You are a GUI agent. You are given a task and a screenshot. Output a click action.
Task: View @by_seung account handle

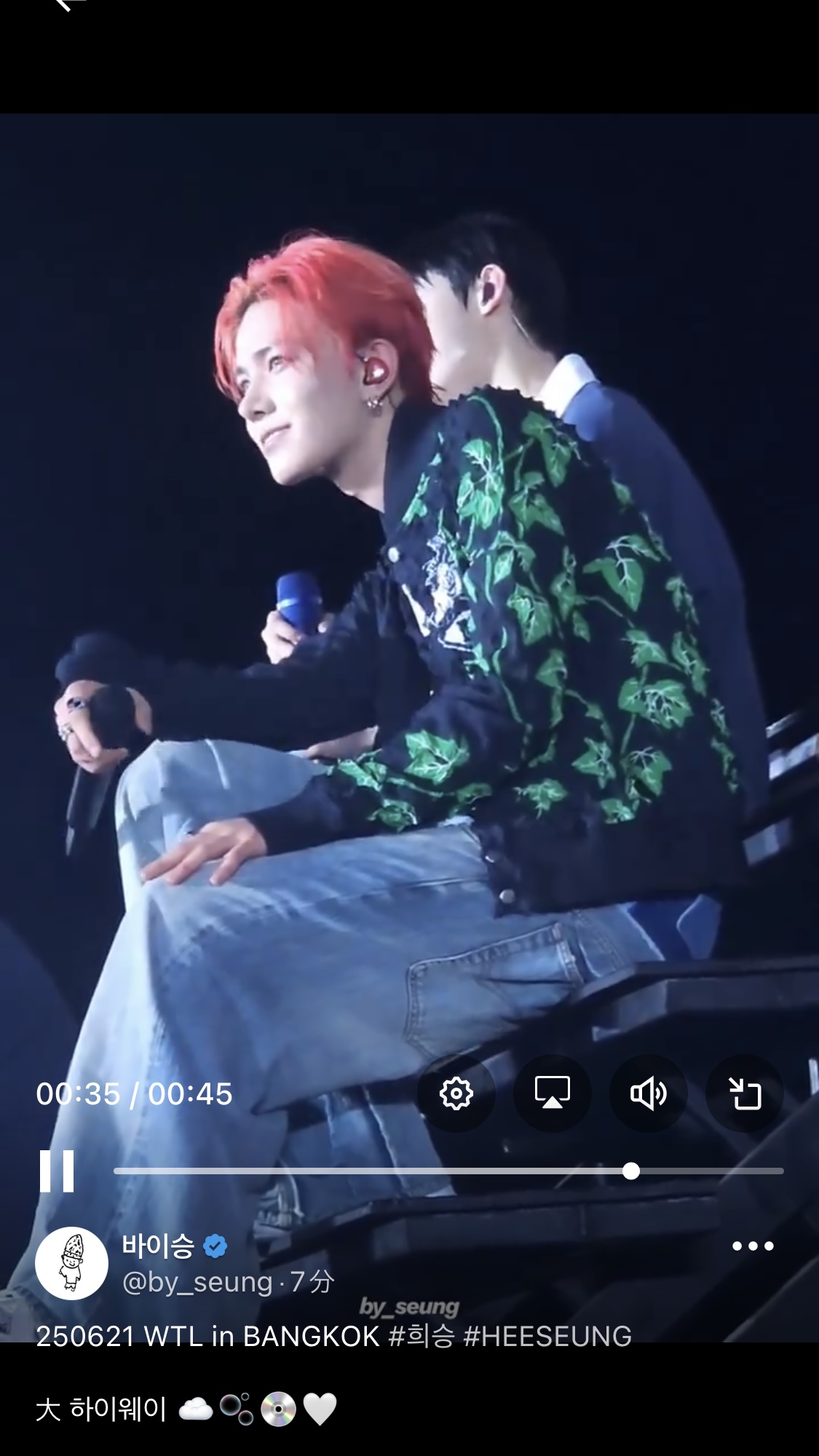tap(197, 1282)
